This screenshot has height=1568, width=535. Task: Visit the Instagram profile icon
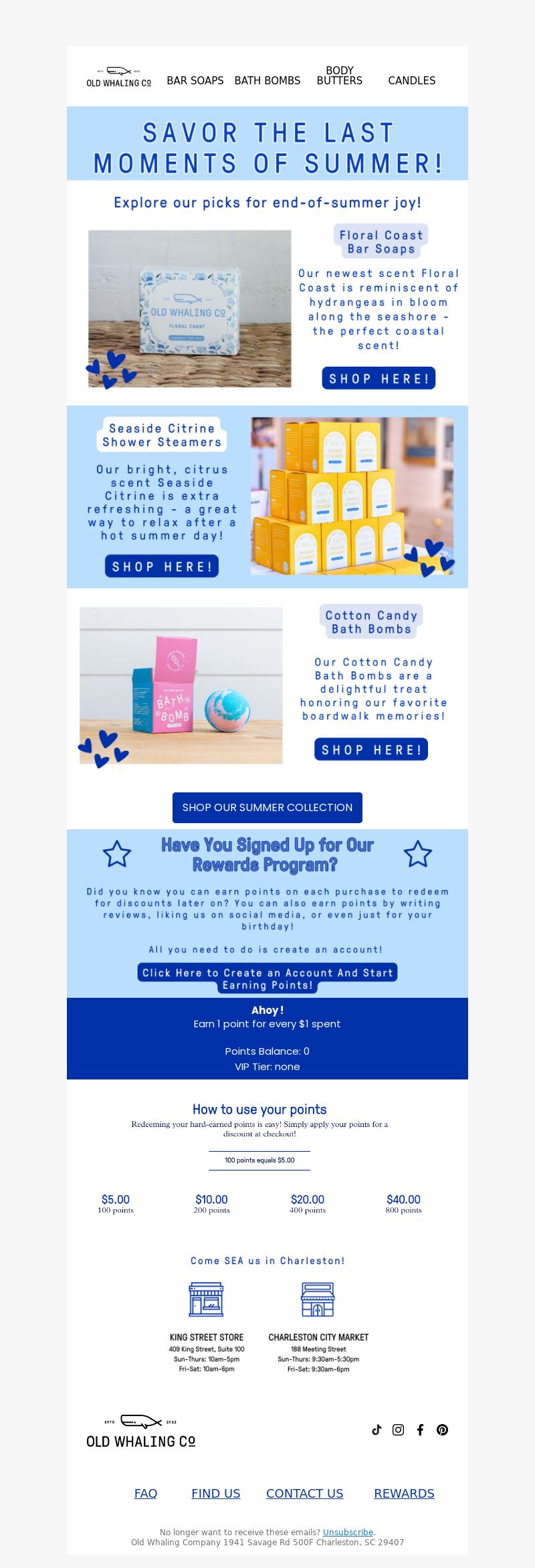[399, 1429]
